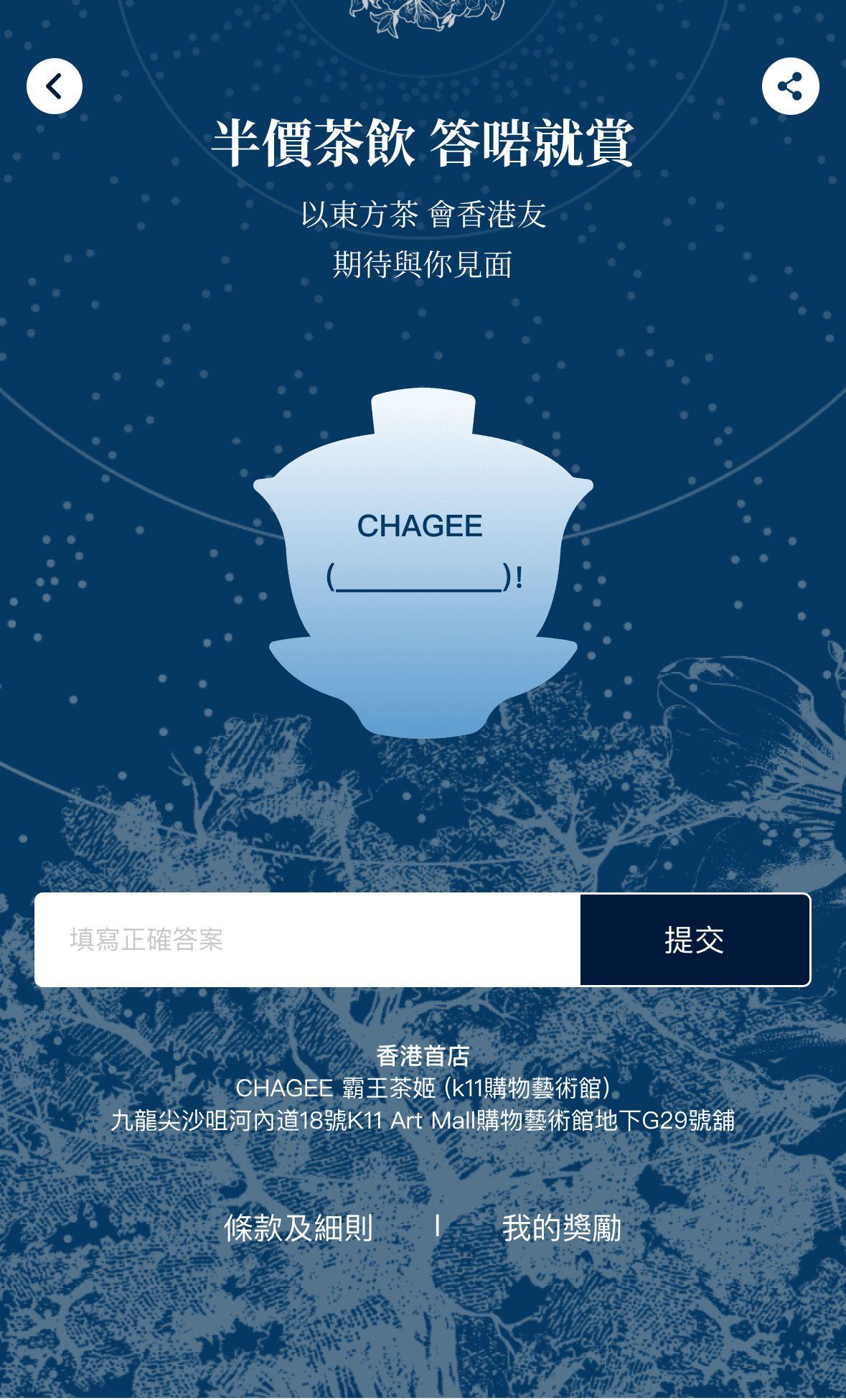Screen dimensions: 846x1400
Task: Focus the 填寫正確答案 answer field
Action: pyautogui.click(x=307, y=940)
